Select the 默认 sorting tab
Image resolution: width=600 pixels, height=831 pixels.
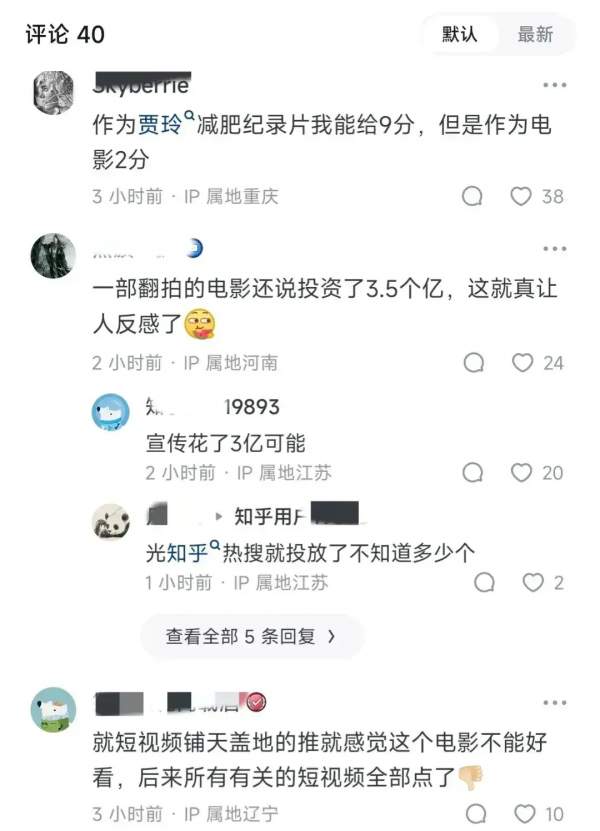(x=460, y=35)
